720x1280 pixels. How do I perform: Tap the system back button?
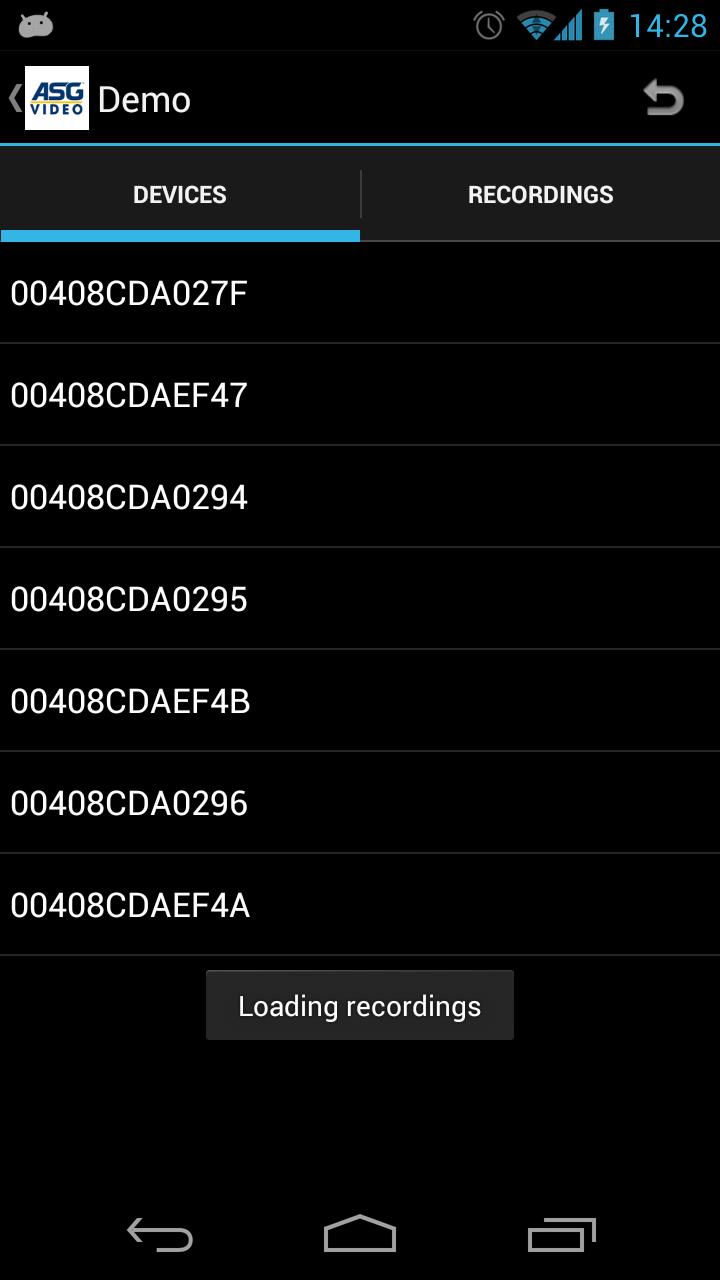tap(160, 1235)
